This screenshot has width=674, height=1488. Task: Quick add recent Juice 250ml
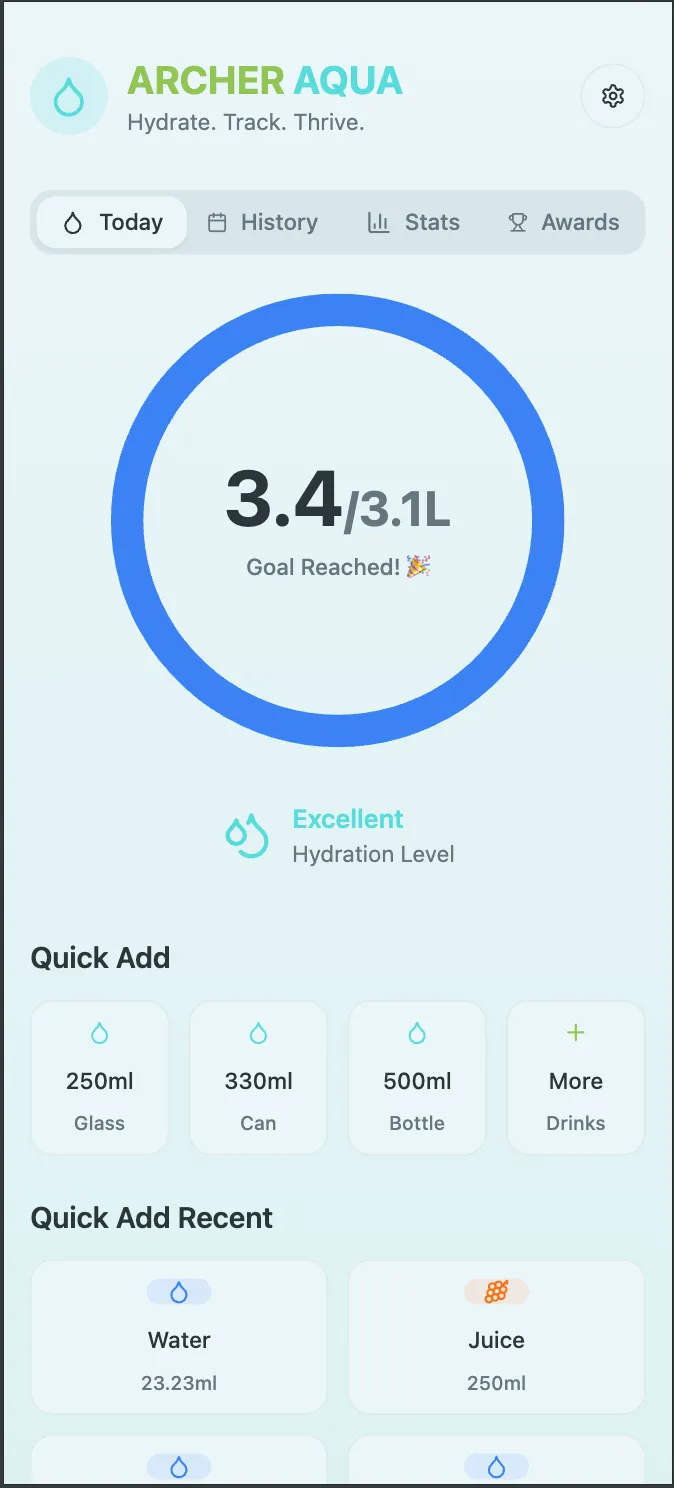[x=496, y=1337]
